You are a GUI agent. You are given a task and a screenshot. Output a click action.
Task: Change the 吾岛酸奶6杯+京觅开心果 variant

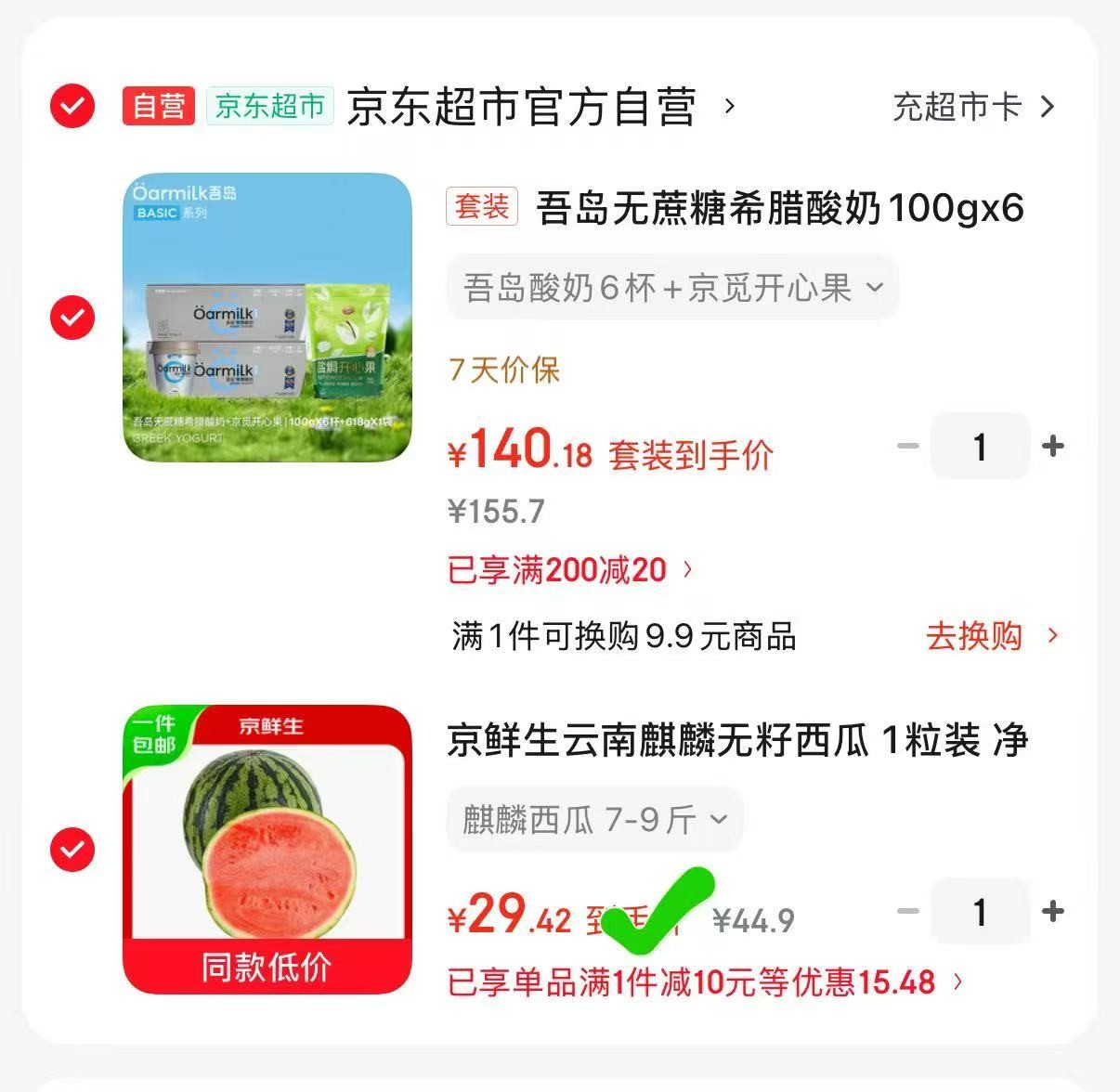pyautogui.click(x=672, y=288)
